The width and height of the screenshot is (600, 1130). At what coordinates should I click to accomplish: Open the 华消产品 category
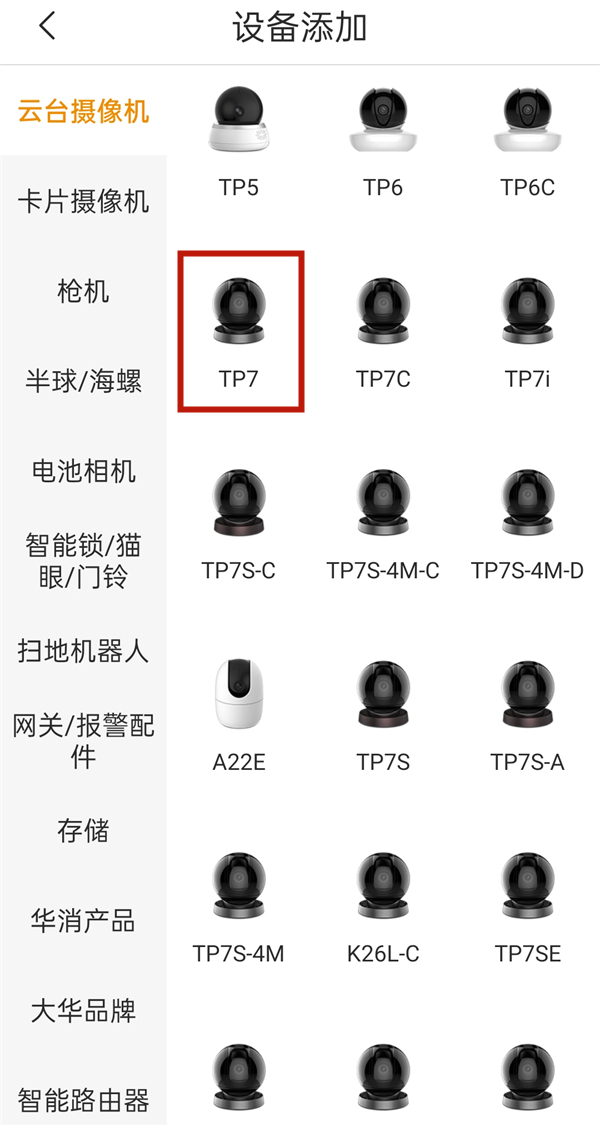tap(83, 921)
